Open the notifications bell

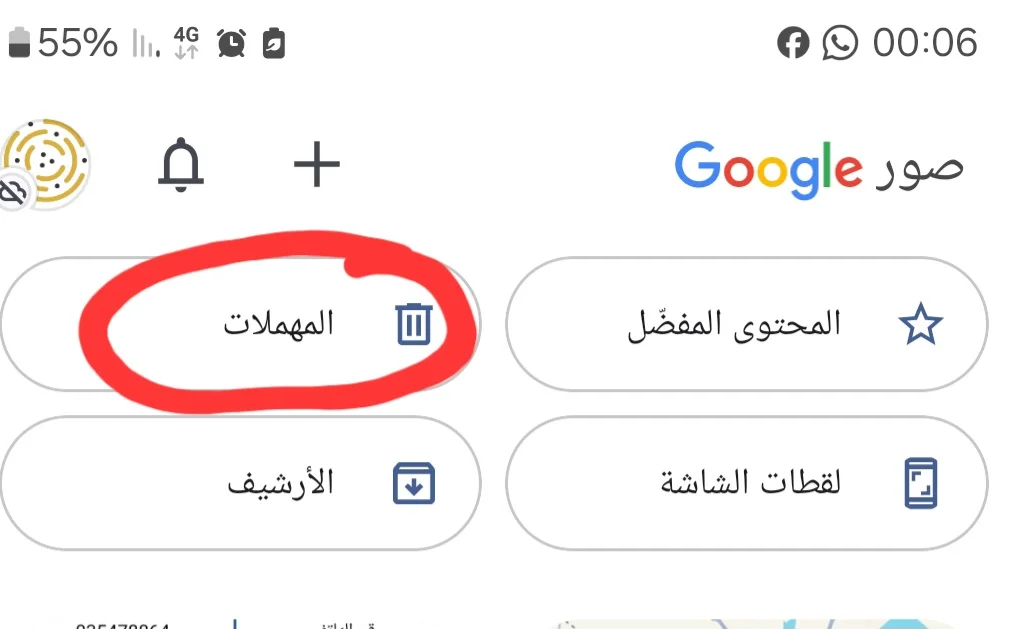pyautogui.click(x=181, y=165)
